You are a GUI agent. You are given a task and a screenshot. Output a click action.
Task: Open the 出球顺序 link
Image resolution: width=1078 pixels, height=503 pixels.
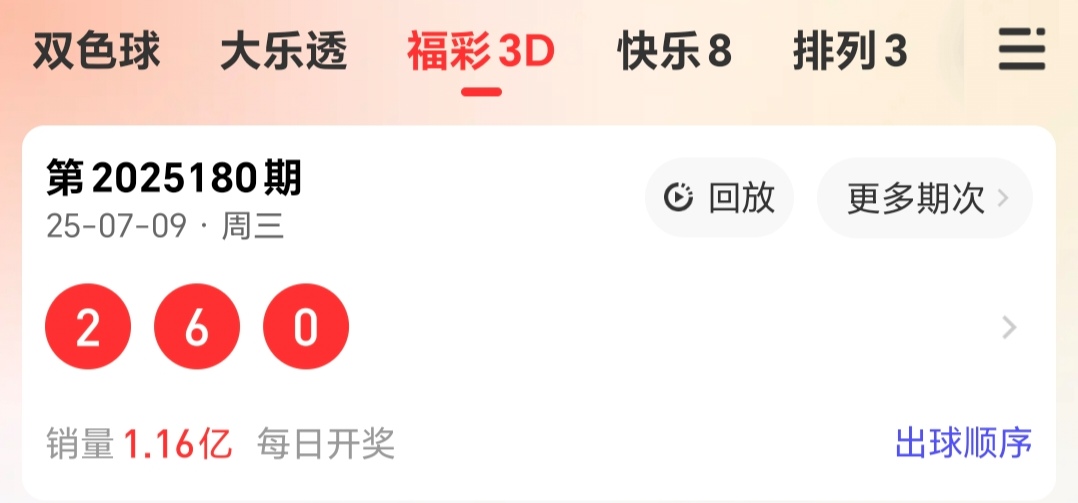963,443
